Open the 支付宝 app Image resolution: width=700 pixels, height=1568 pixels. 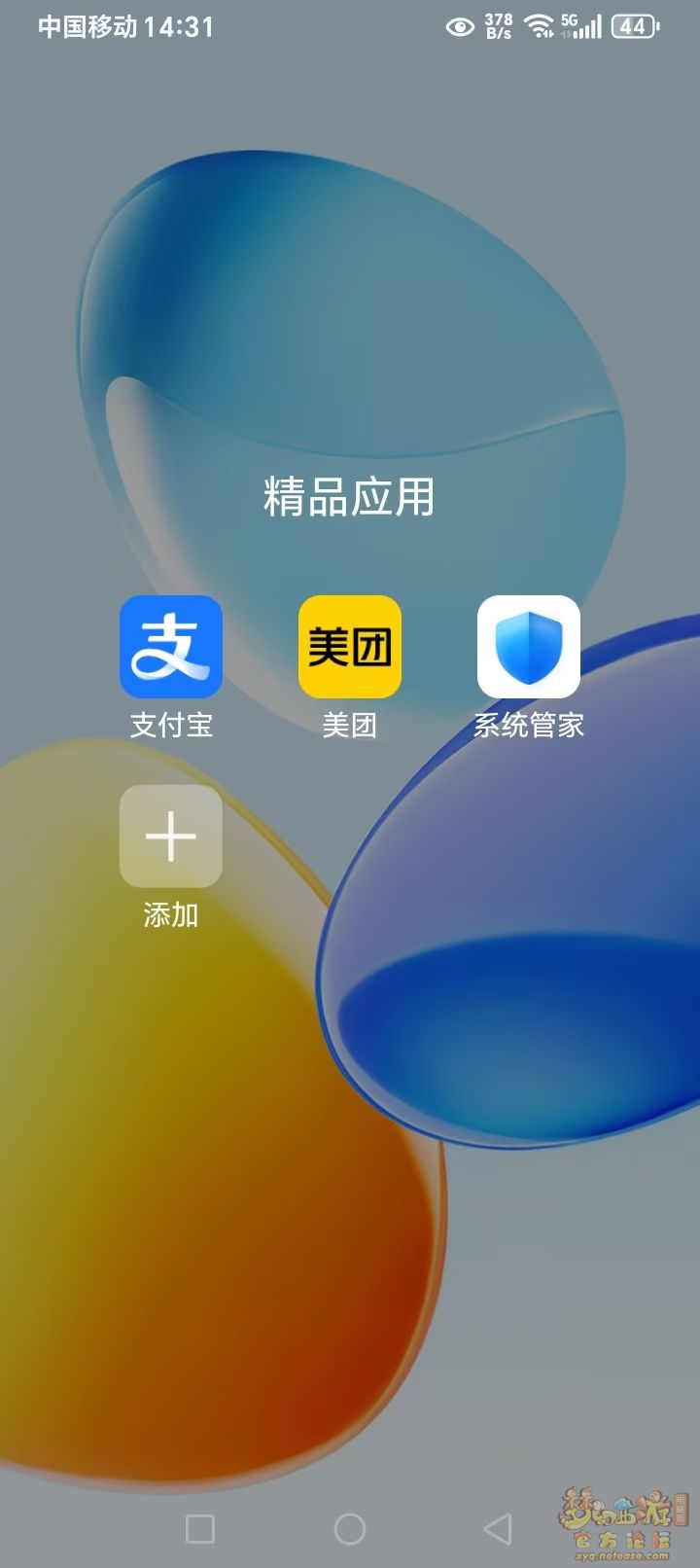point(170,647)
